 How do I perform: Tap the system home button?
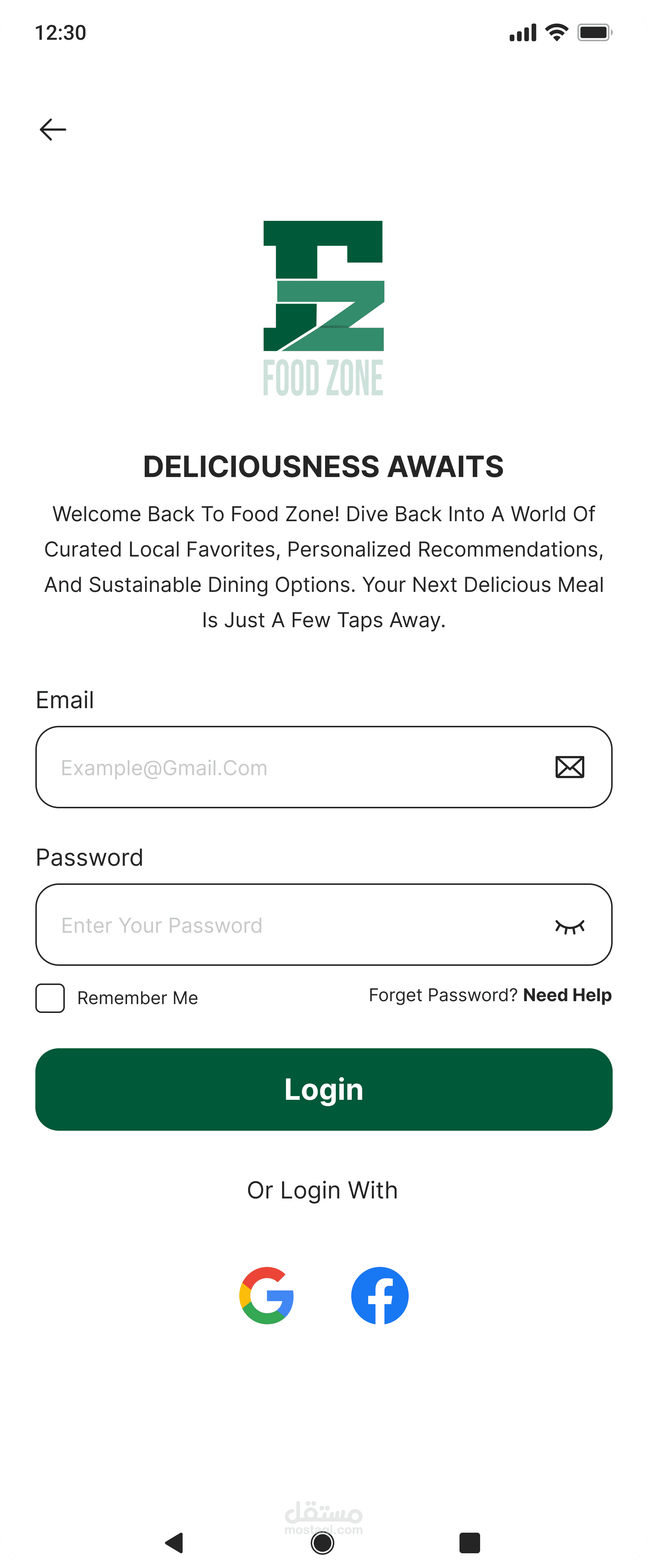point(322,1543)
